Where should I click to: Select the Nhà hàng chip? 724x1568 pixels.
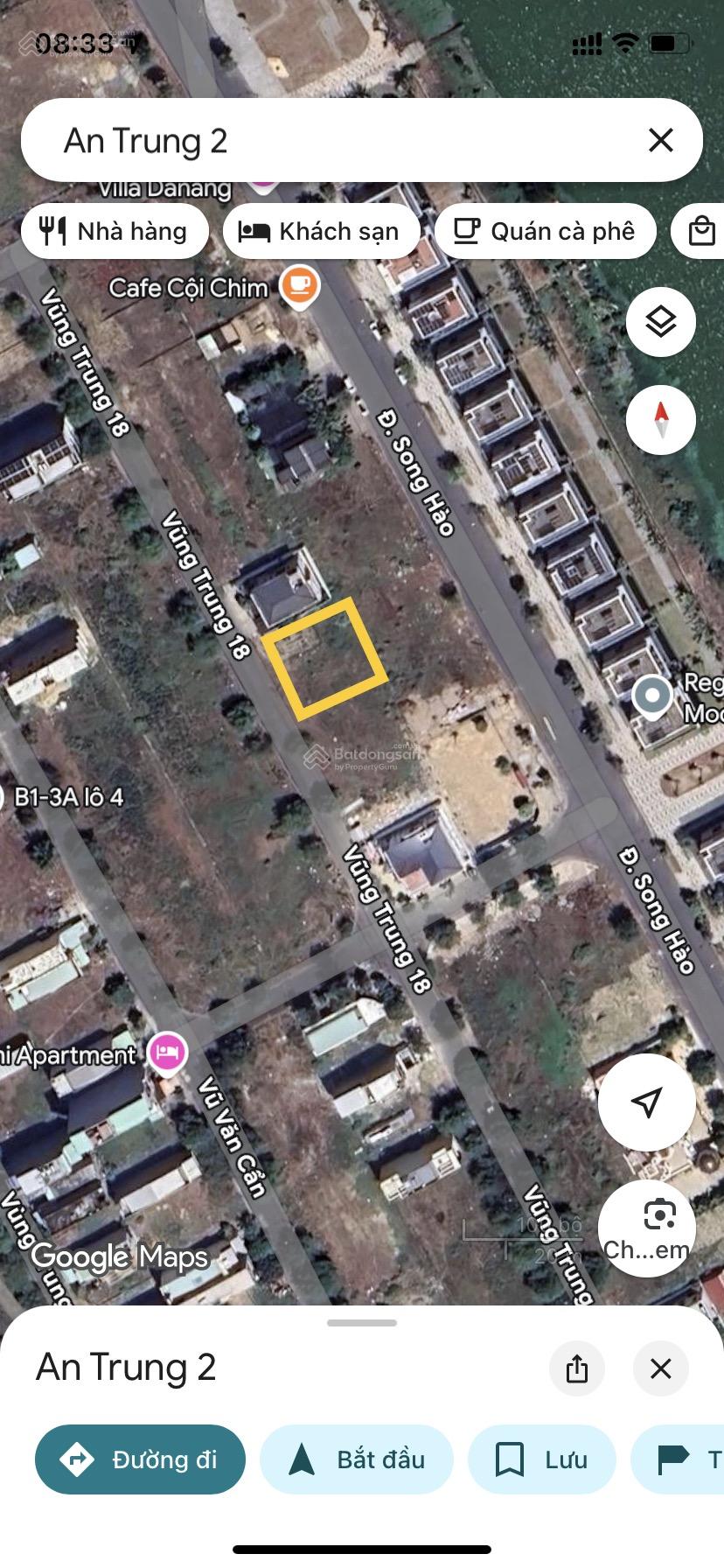(115, 231)
